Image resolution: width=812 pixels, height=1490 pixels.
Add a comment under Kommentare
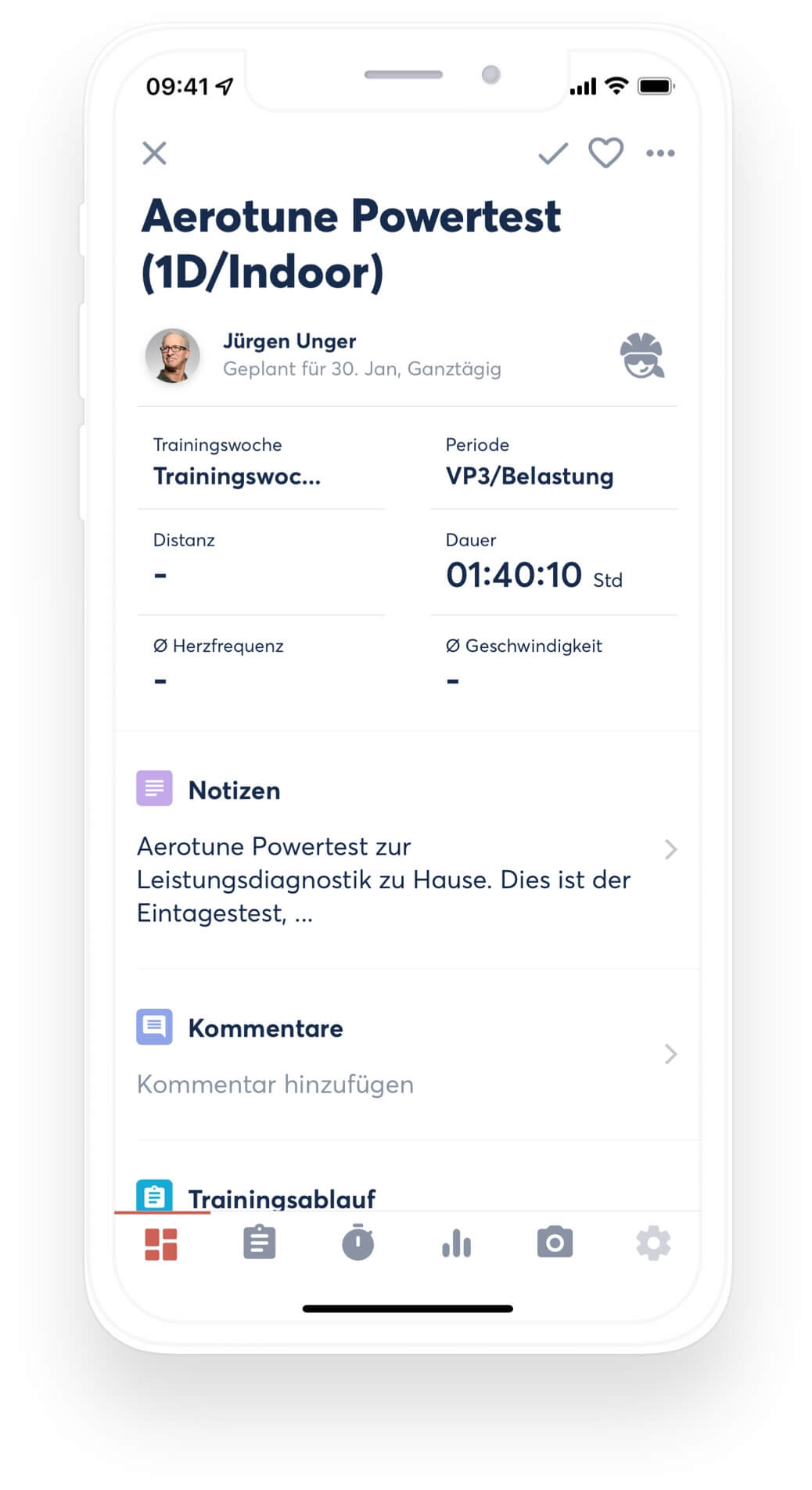click(x=275, y=1085)
